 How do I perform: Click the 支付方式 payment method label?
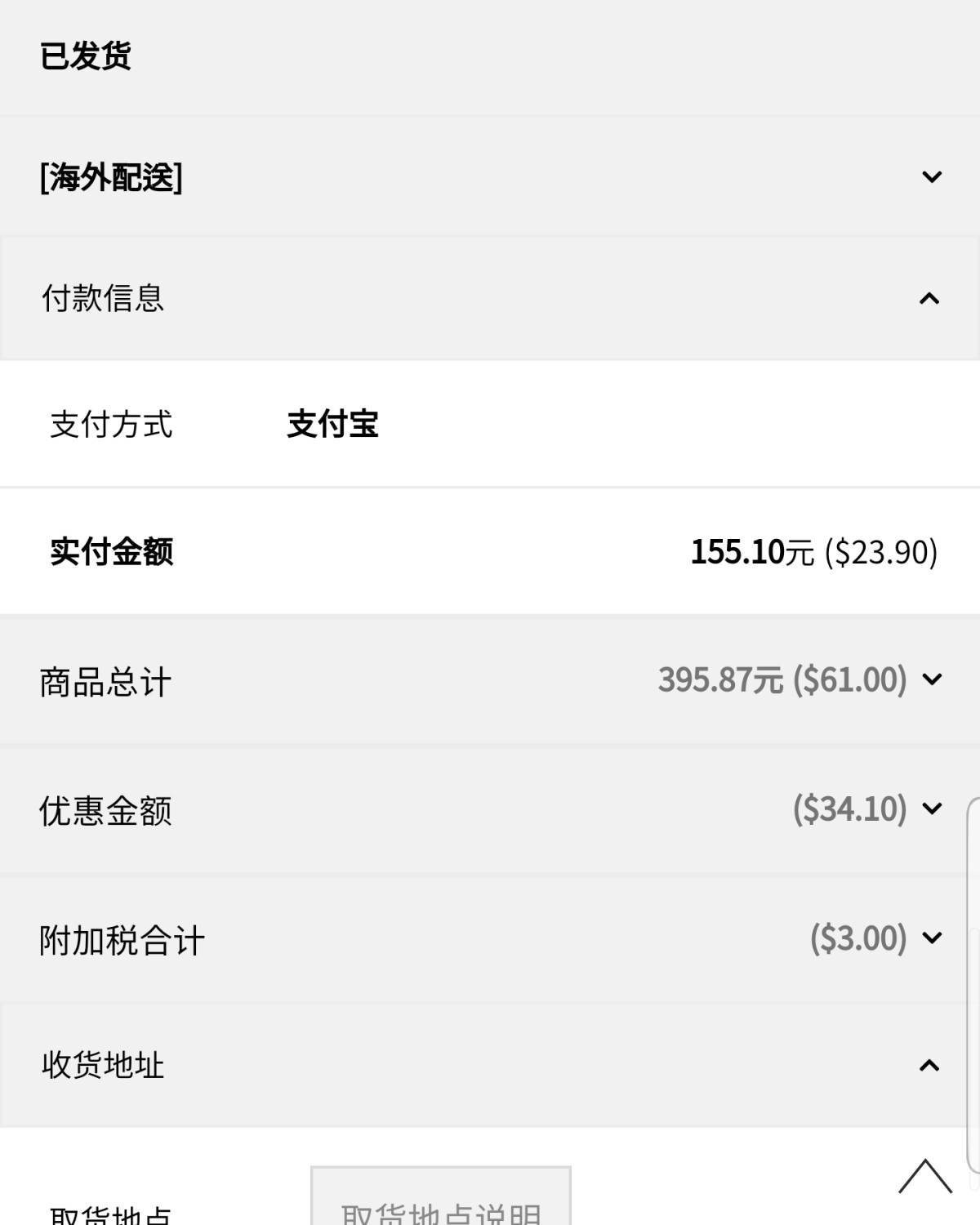[110, 425]
